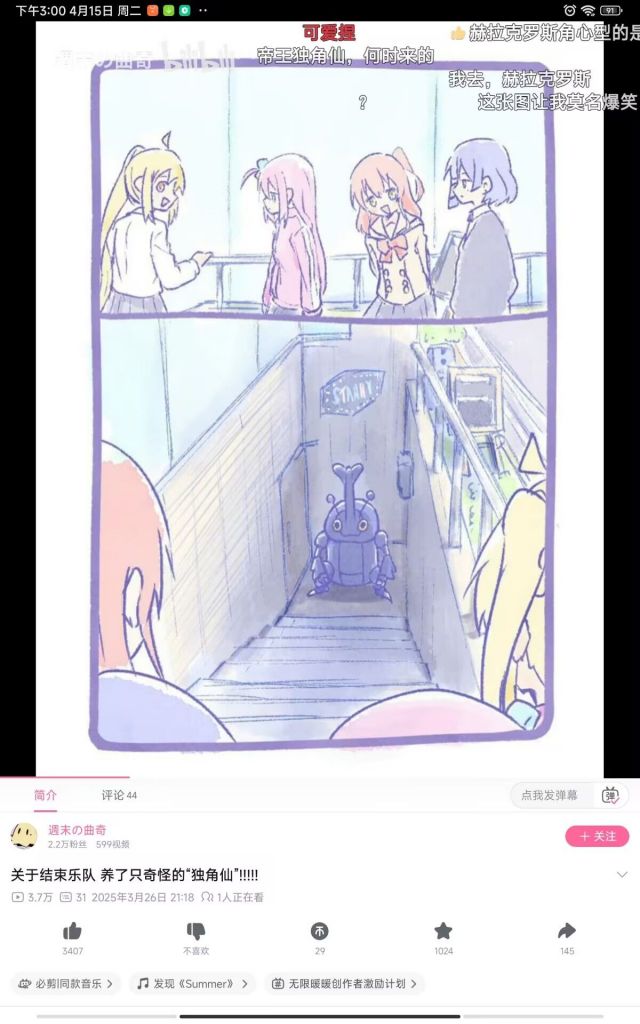Toggle the danmaku 弹 switch icon
Image resolution: width=640 pixels, height=1024 pixels.
[610, 795]
